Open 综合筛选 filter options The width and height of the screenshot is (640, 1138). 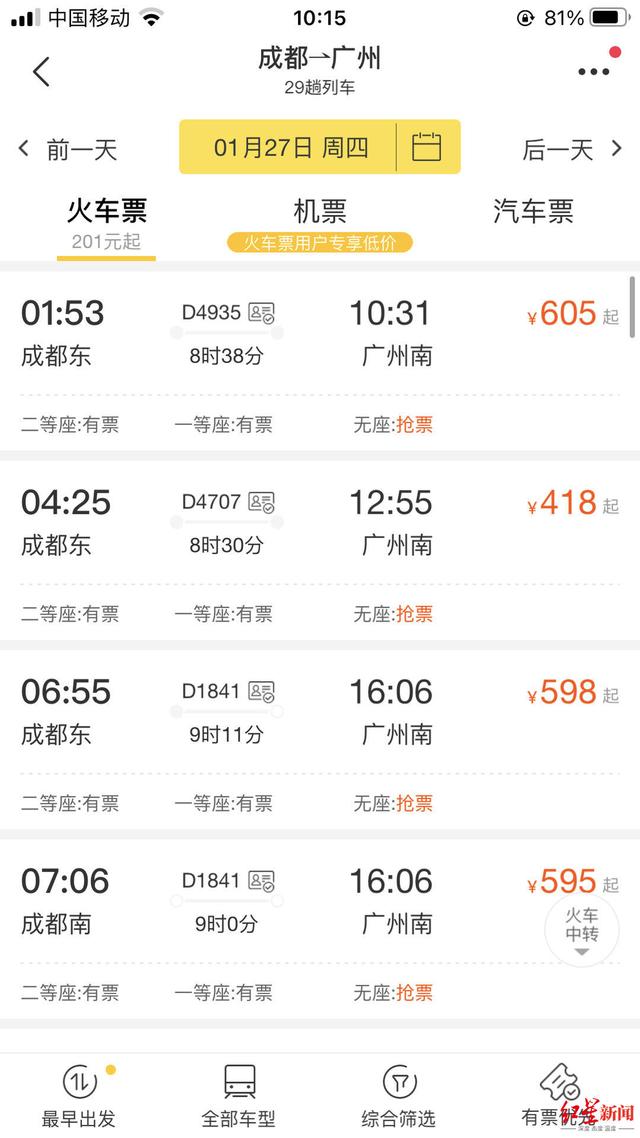[x=399, y=1096]
